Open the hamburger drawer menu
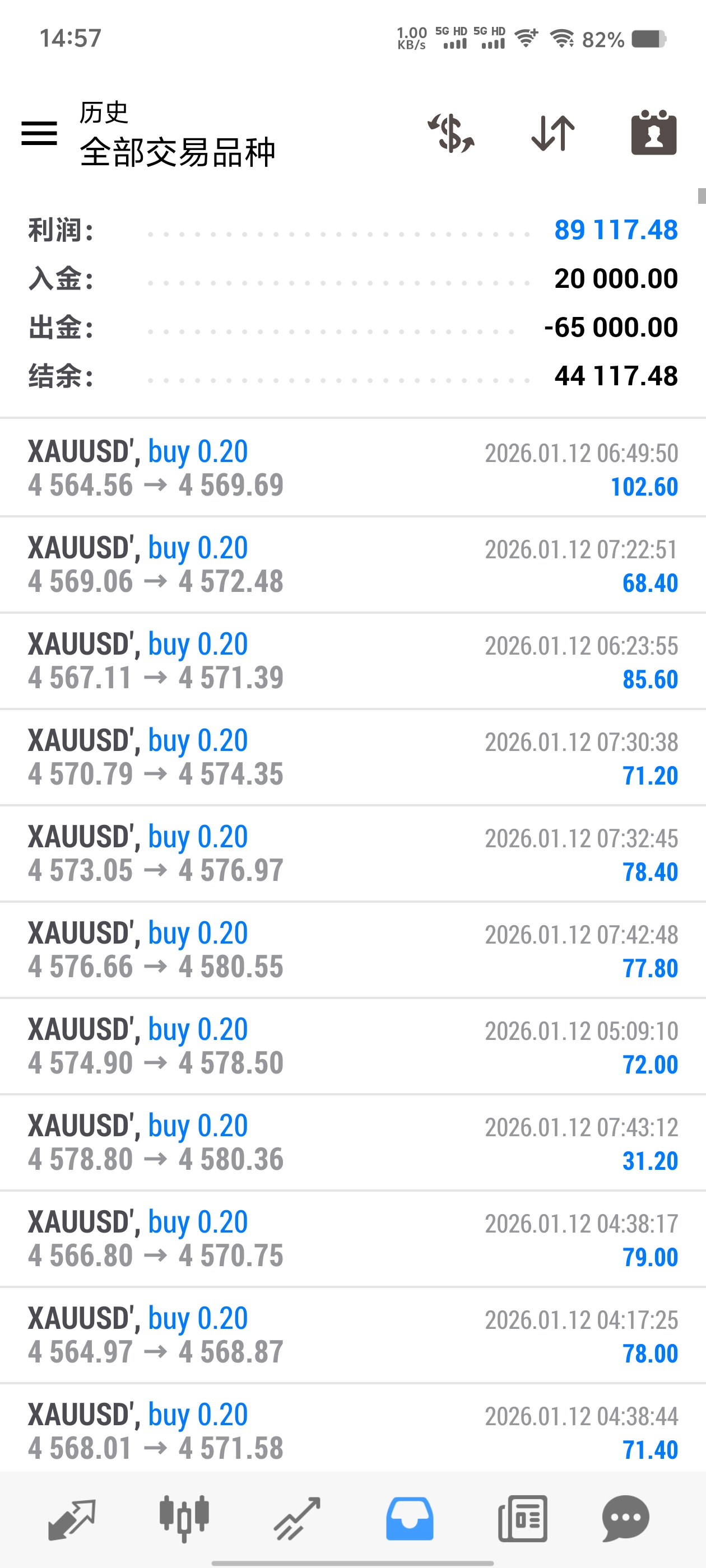Image resolution: width=706 pixels, height=1568 pixels. 39,133
